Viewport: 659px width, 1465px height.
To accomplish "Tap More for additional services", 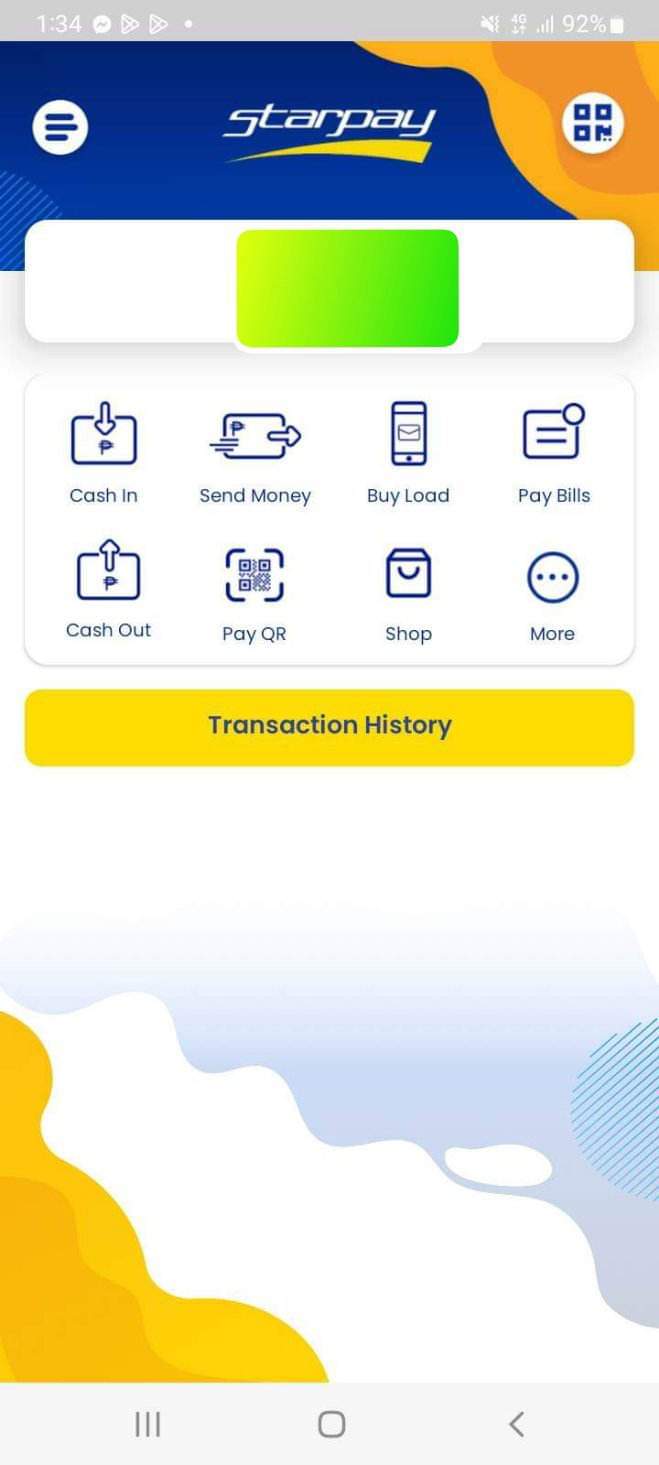I will 553,593.
